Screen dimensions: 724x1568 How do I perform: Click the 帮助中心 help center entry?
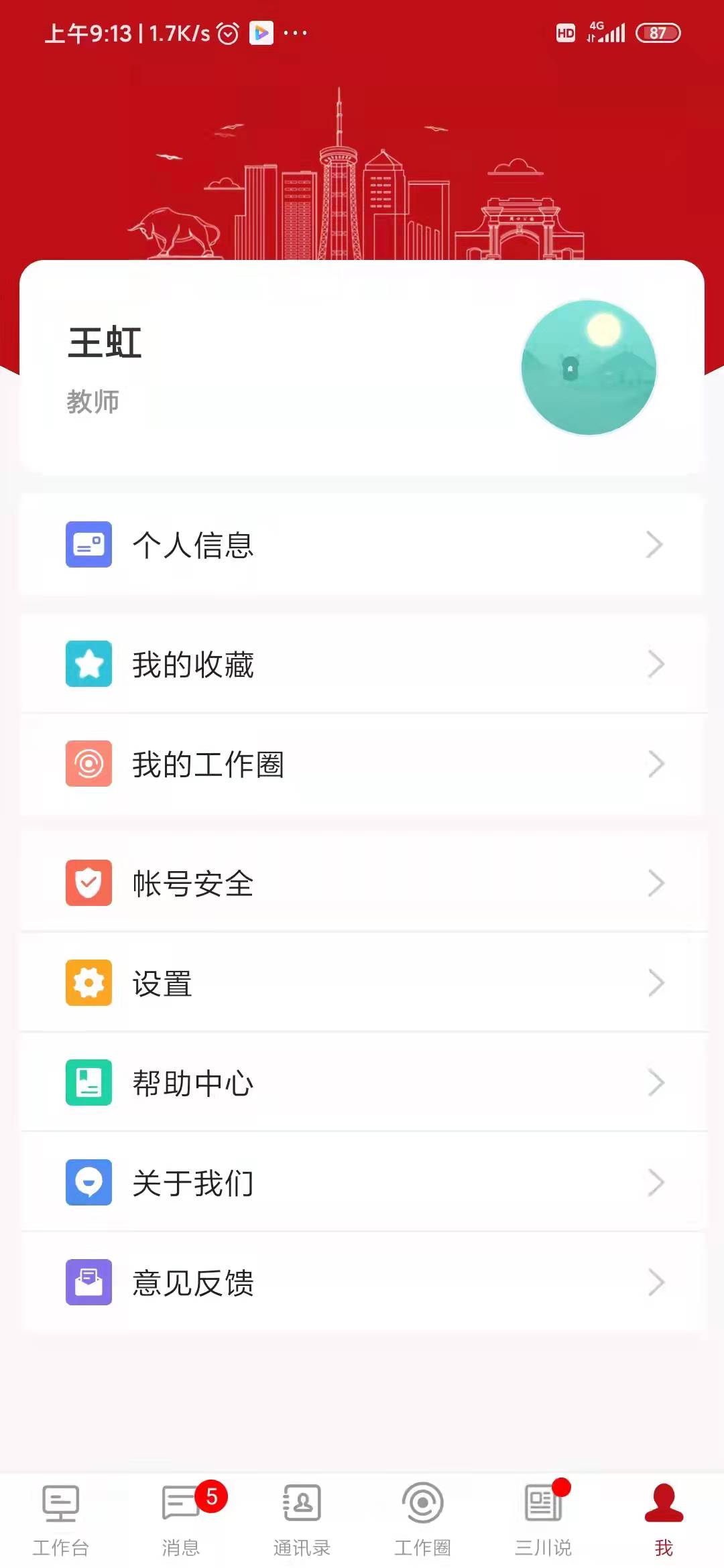coord(194,1082)
